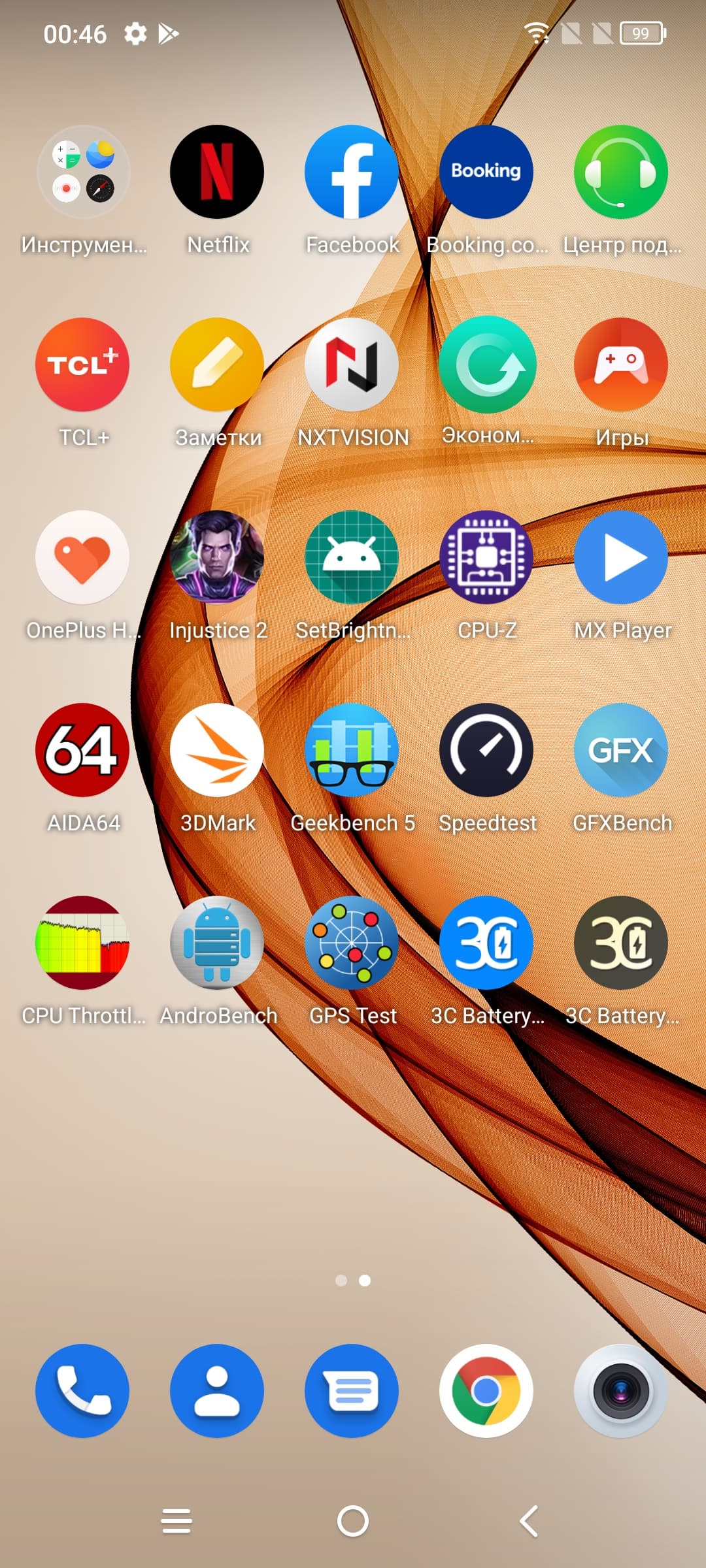This screenshot has width=706, height=1568.
Task: Open the Phone dialer in dock
Action: pyautogui.click(x=82, y=1391)
